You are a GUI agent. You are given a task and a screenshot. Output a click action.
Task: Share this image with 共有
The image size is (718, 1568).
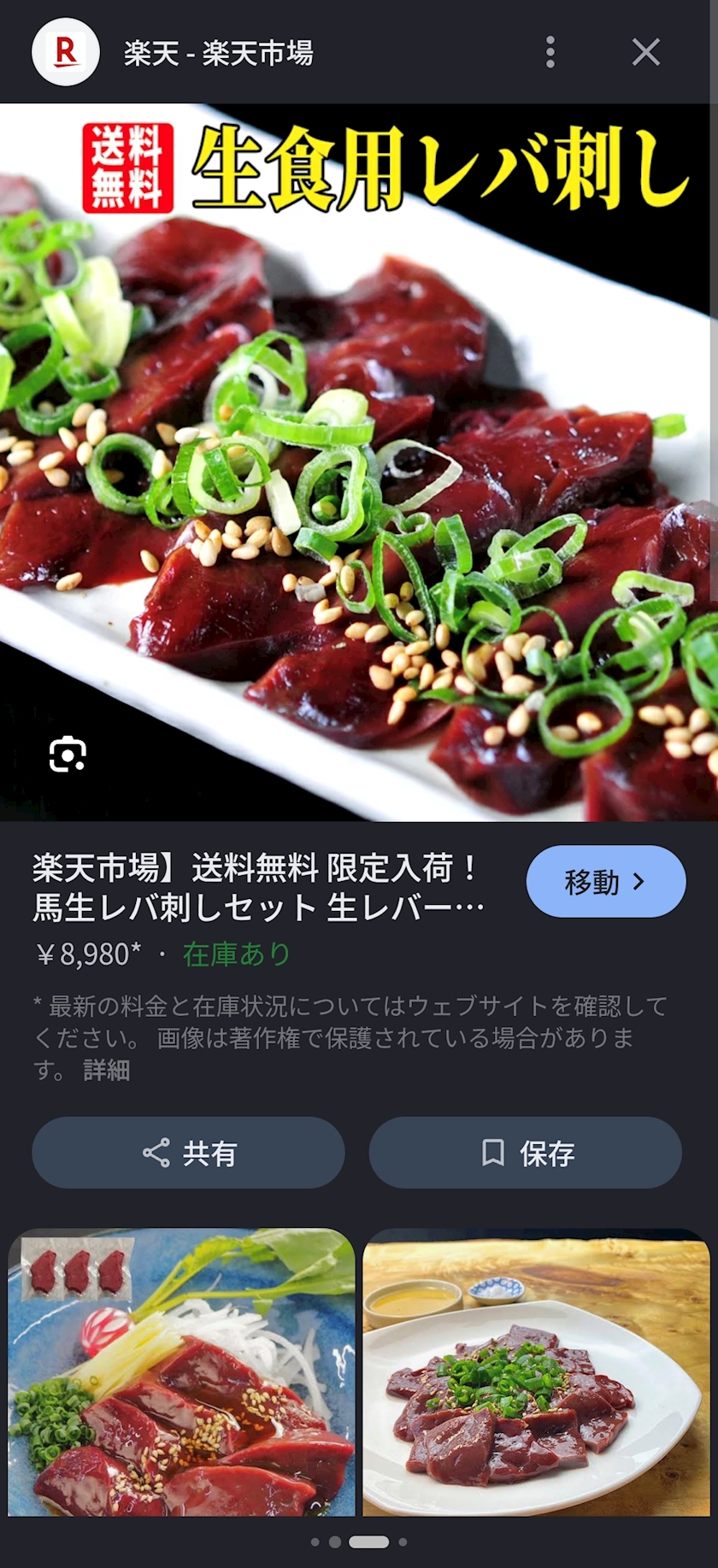coord(188,1153)
